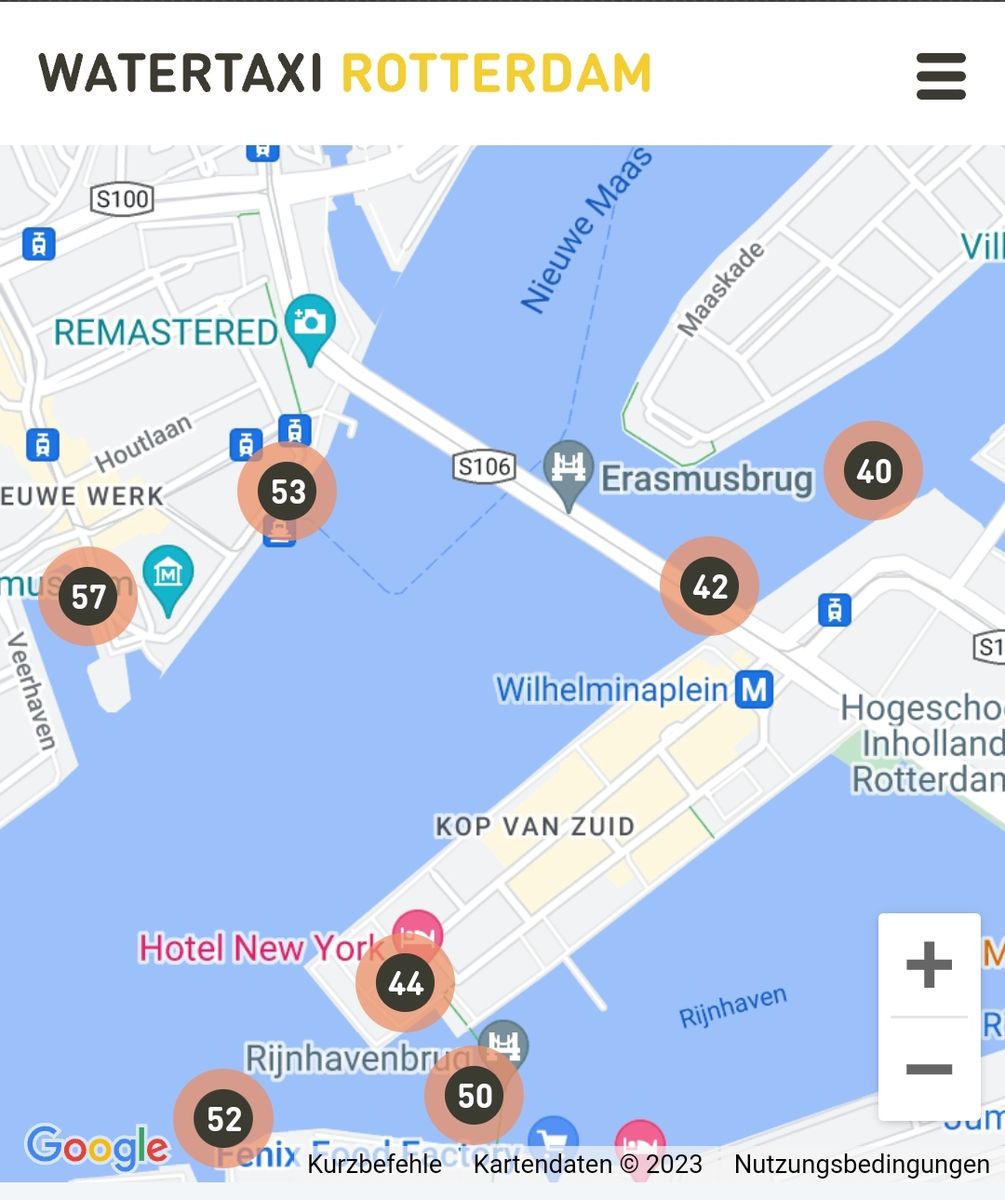Select water taxi stop 53

[287, 491]
